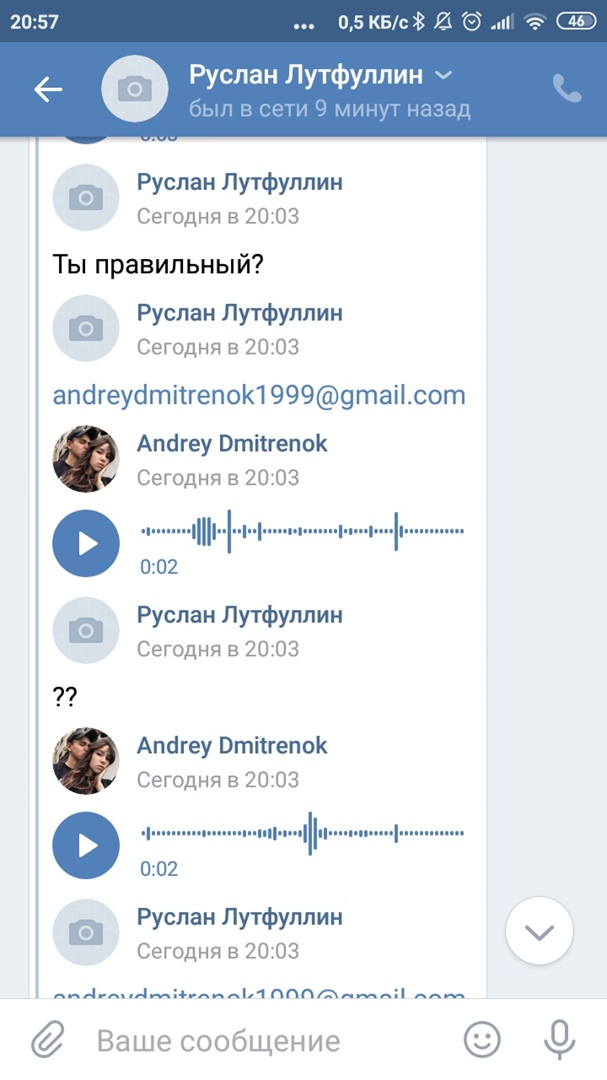This screenshot has height=1080, width=607.
Task: Start a call with Руслан Лутфуллин
Action: [567, 89]
